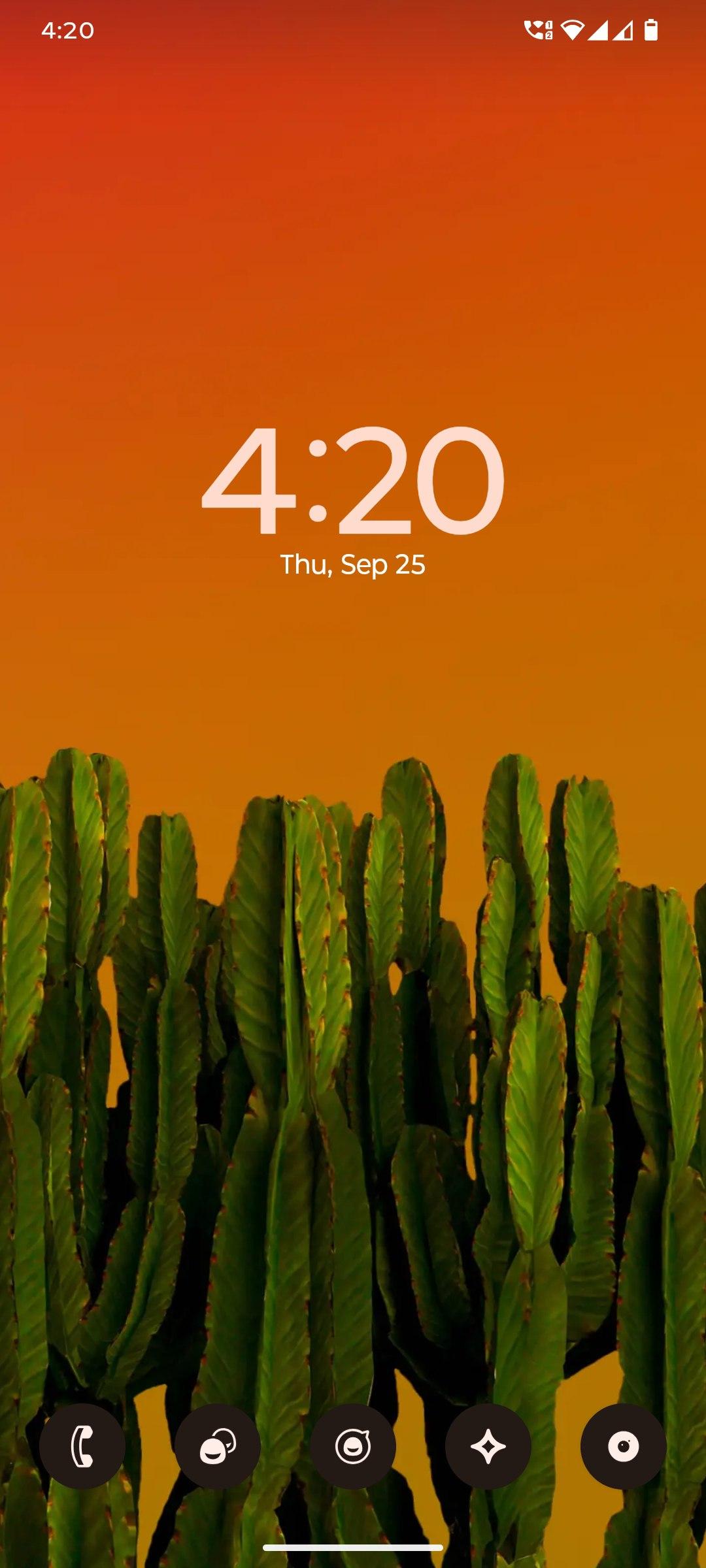
Task: Open the smiley speech bubble app
Action: coord(353,1446)
